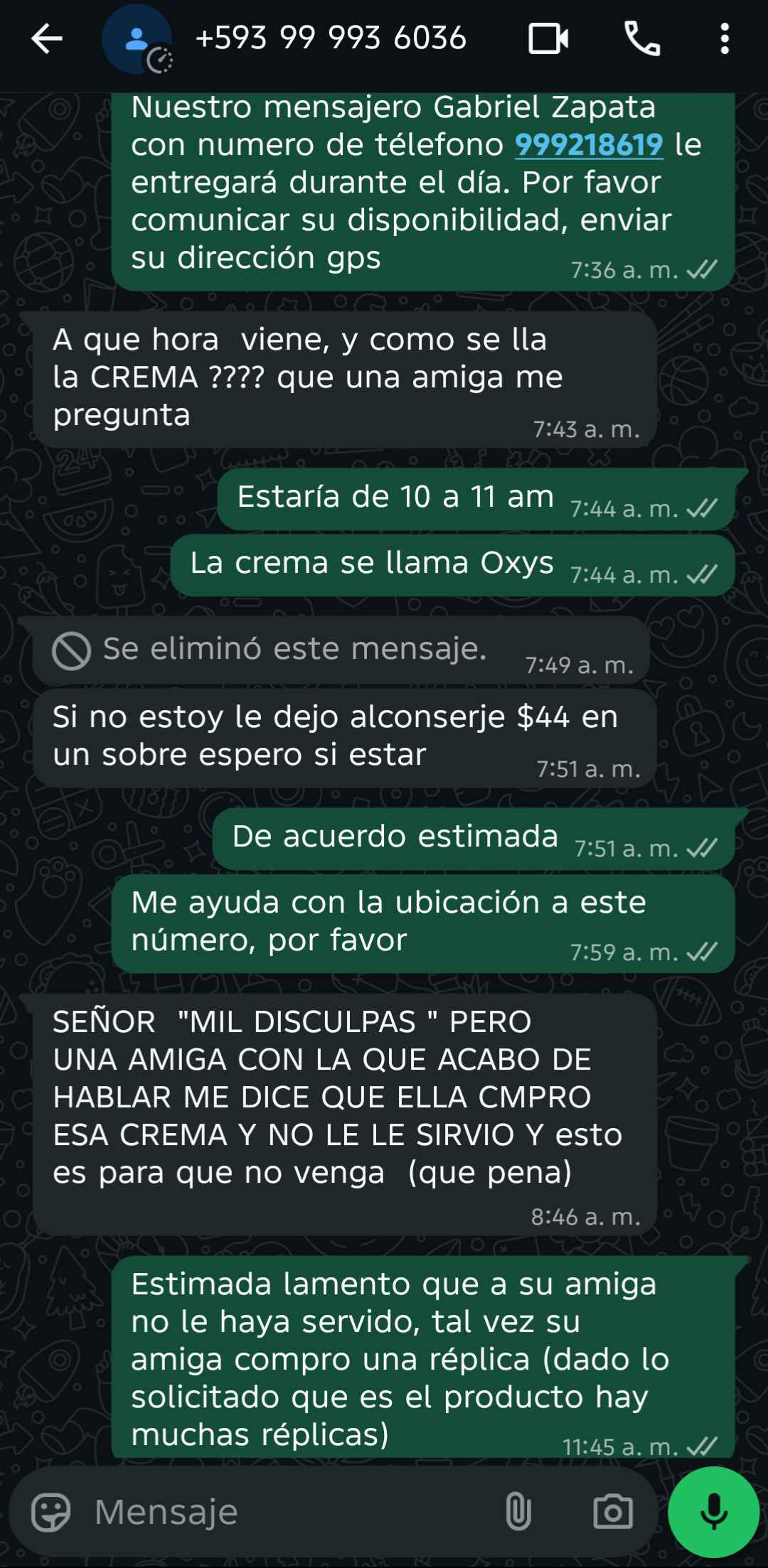Tap the phone number link 999218619
768x1568 pixels.
[x=589, y=145]
